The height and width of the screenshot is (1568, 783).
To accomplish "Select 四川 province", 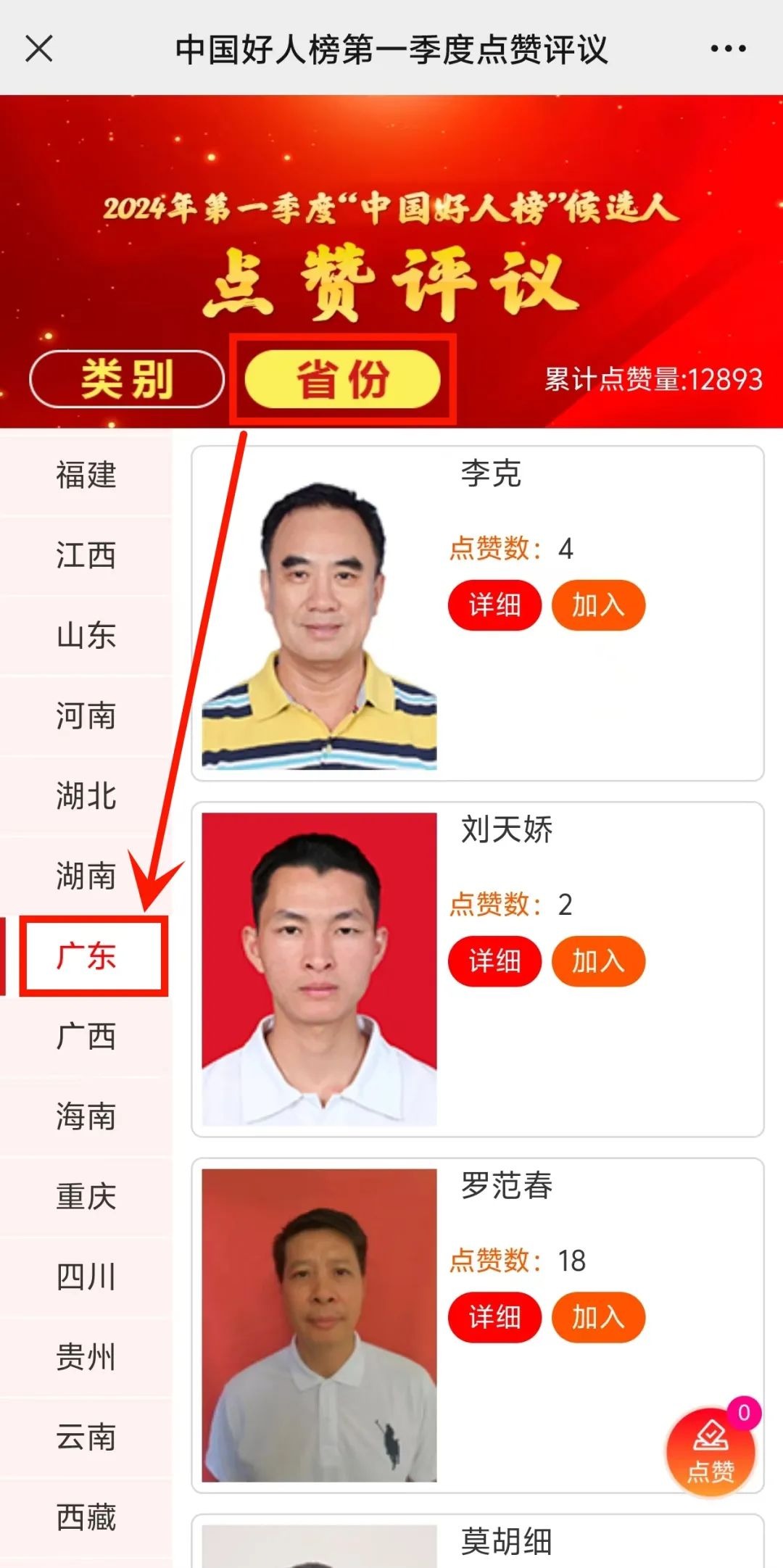I will (86, 1277).
